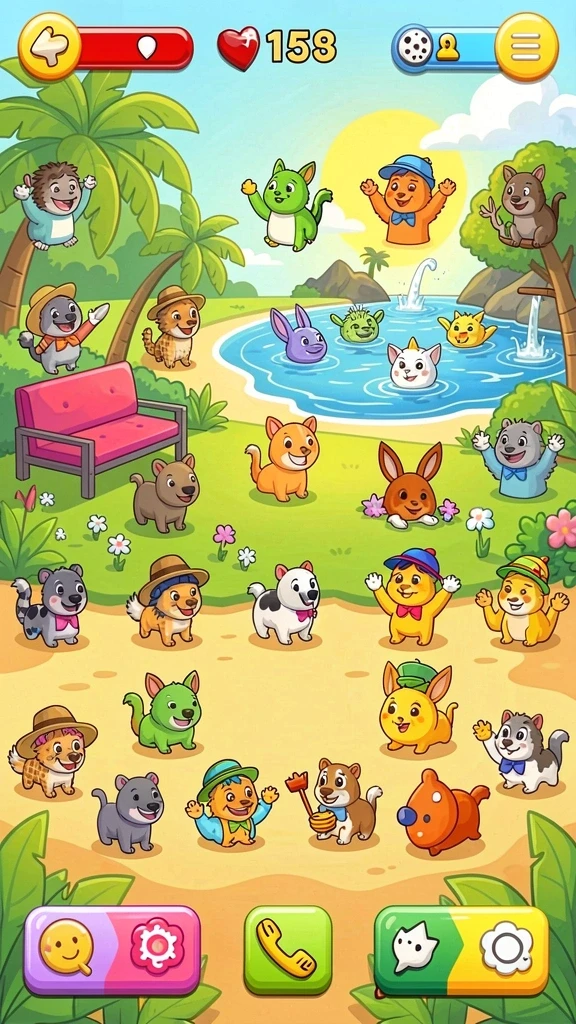Tap the green phone call button
The height and width of the screenshot is (1024, 576).
(288, 950)
